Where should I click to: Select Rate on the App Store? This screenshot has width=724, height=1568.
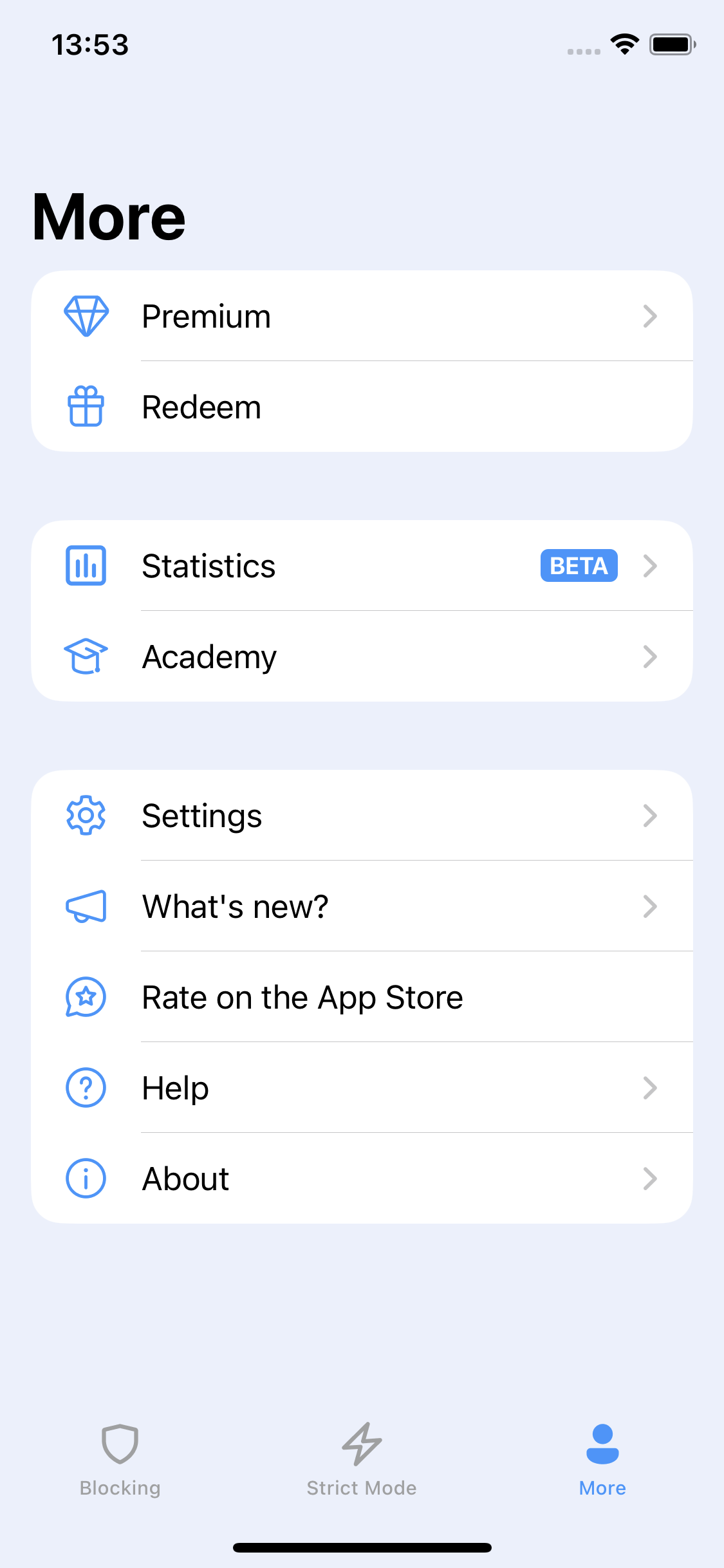pyautogui.click(x=362, y=997)
